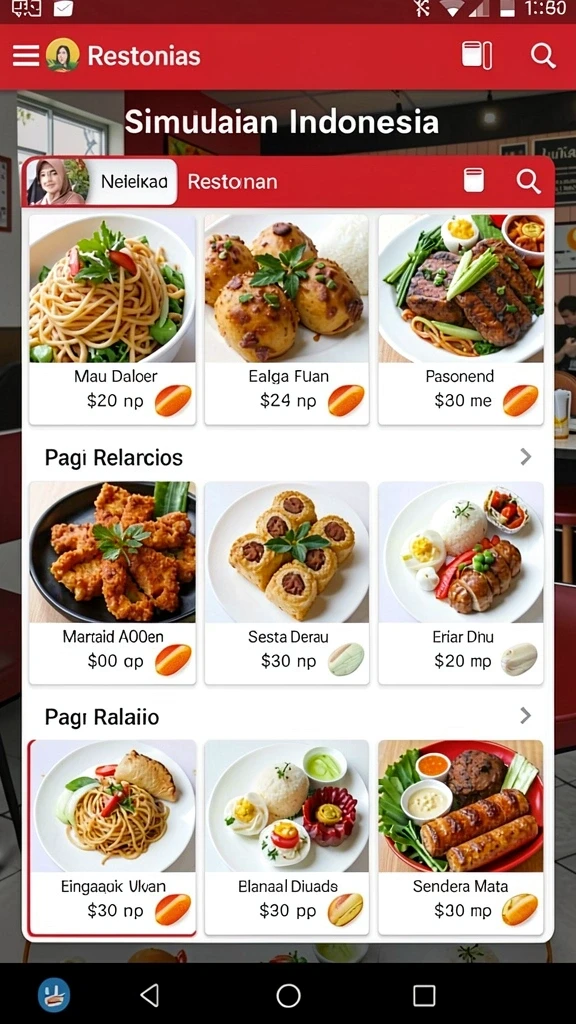This screenshot has width=576, height=1024.
Task: Tap the system home button
Action: point(288,996)
